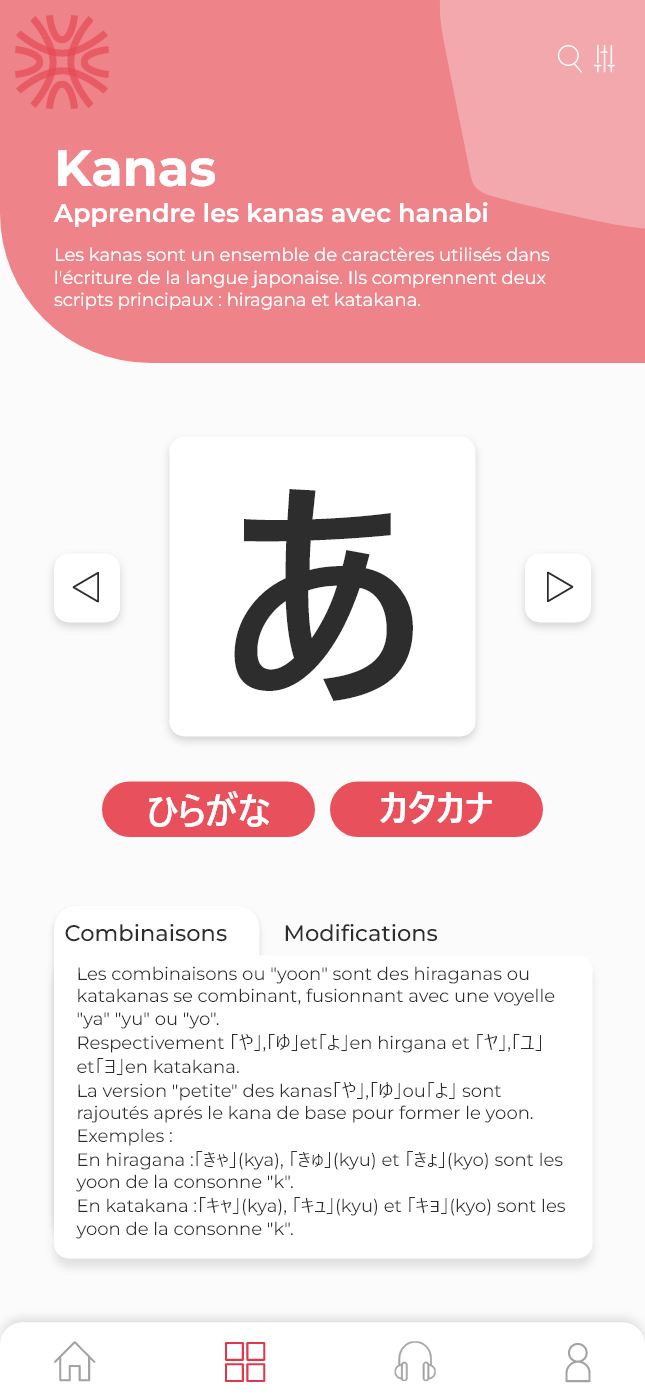Open the filter sliders icon
645x1398 pixels.
pos(604,59)
